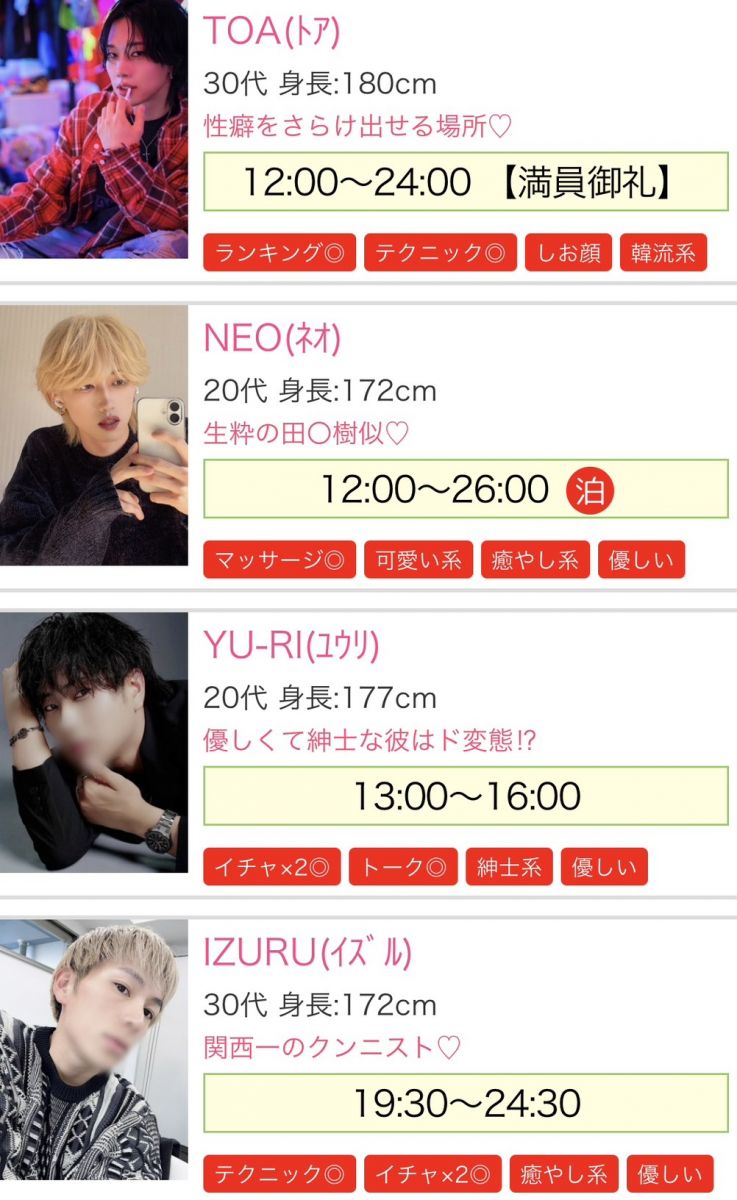Open YU-RI's profile photo
The image size is (737, 1200).
coord(94,742)
